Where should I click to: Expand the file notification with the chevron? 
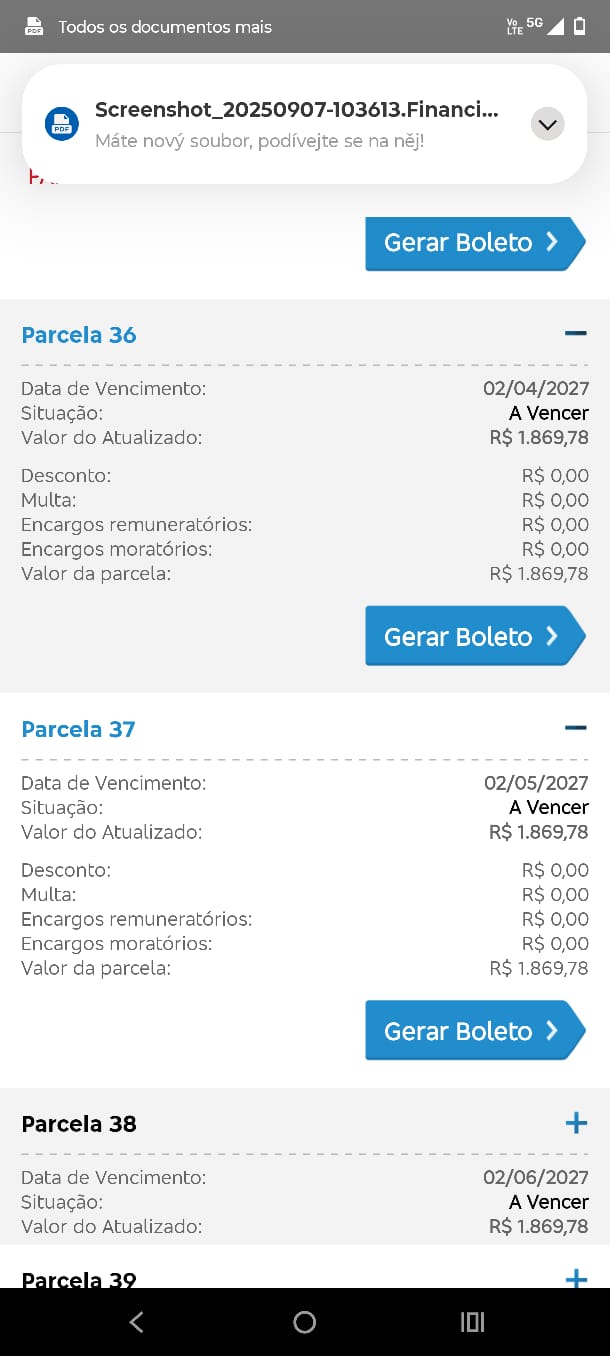point(547,125)
